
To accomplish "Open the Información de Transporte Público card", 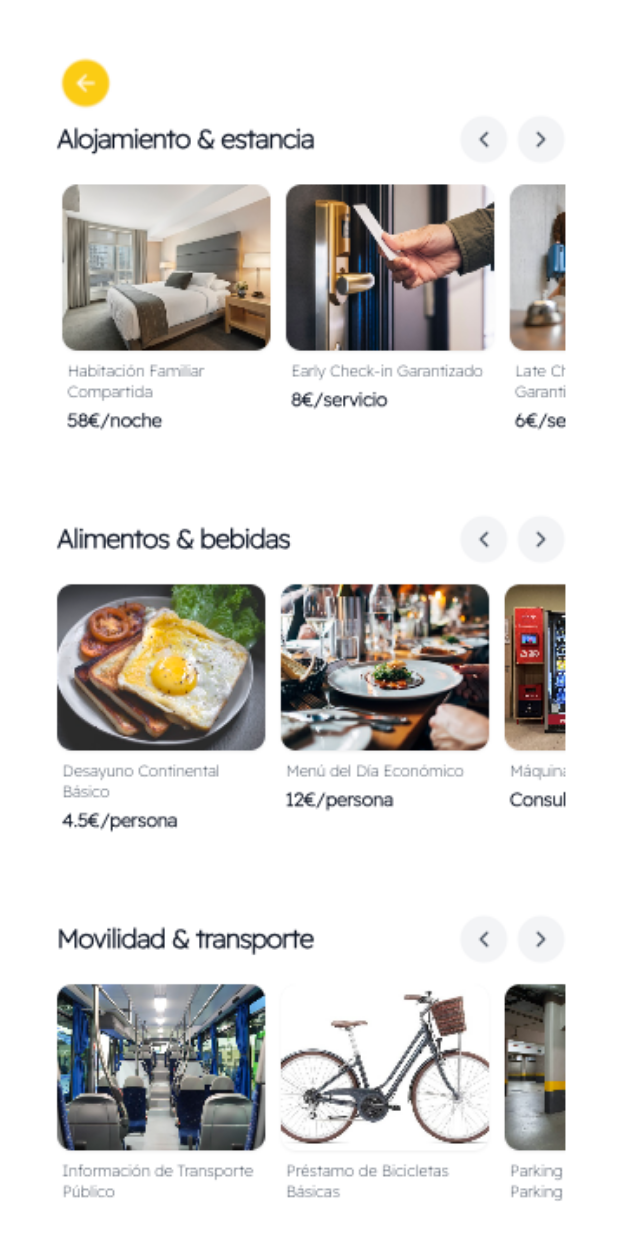I will (161, 1067).
